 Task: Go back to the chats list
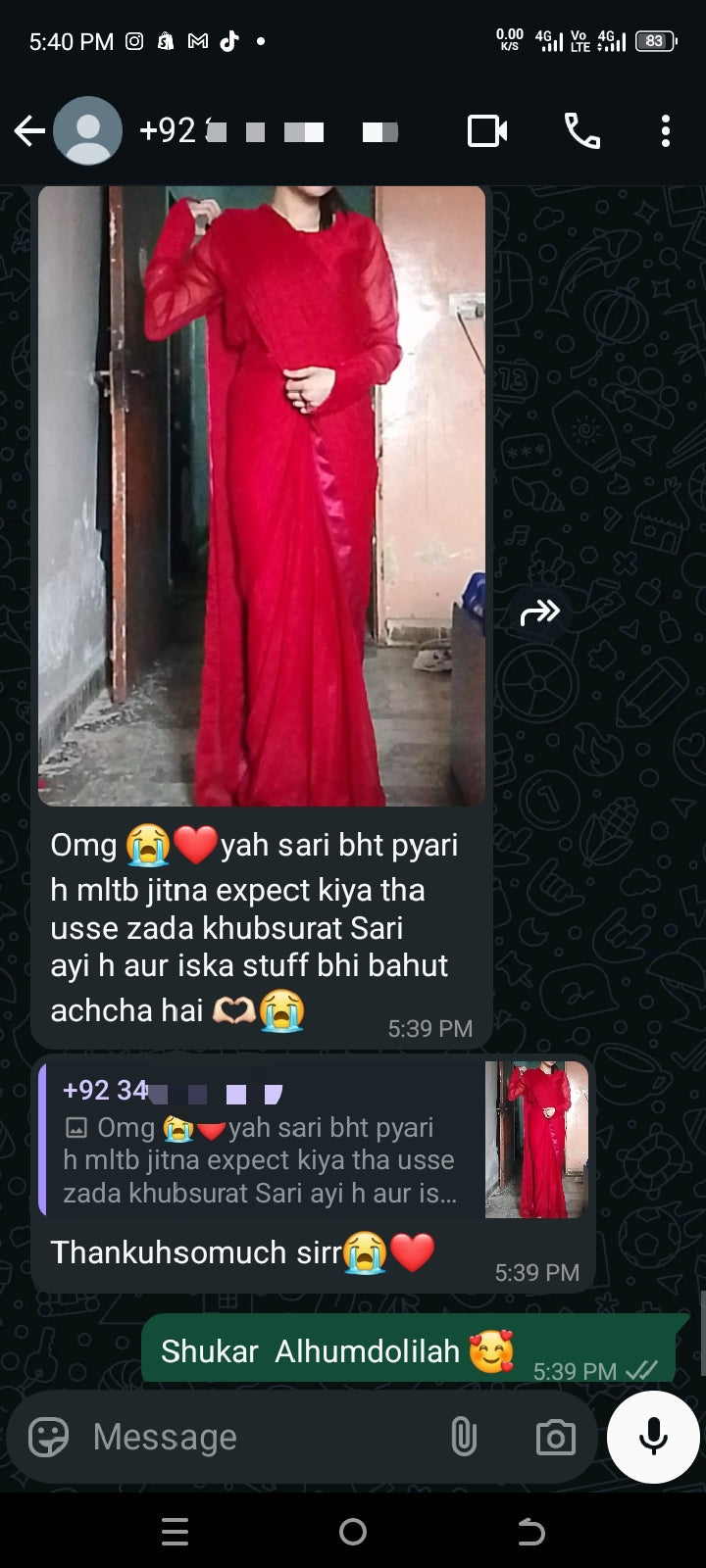[29, 131]
